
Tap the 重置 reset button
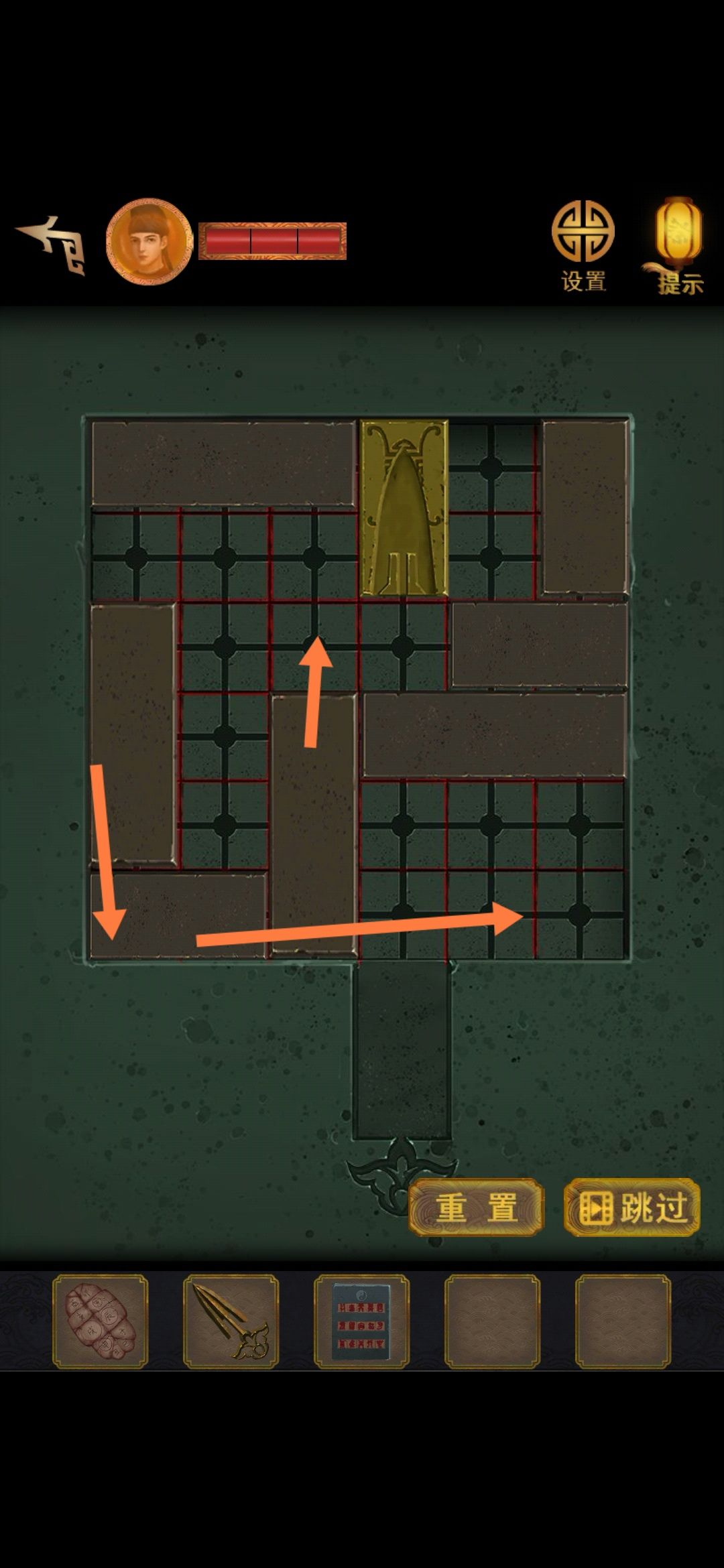[x=476, y=1207]
